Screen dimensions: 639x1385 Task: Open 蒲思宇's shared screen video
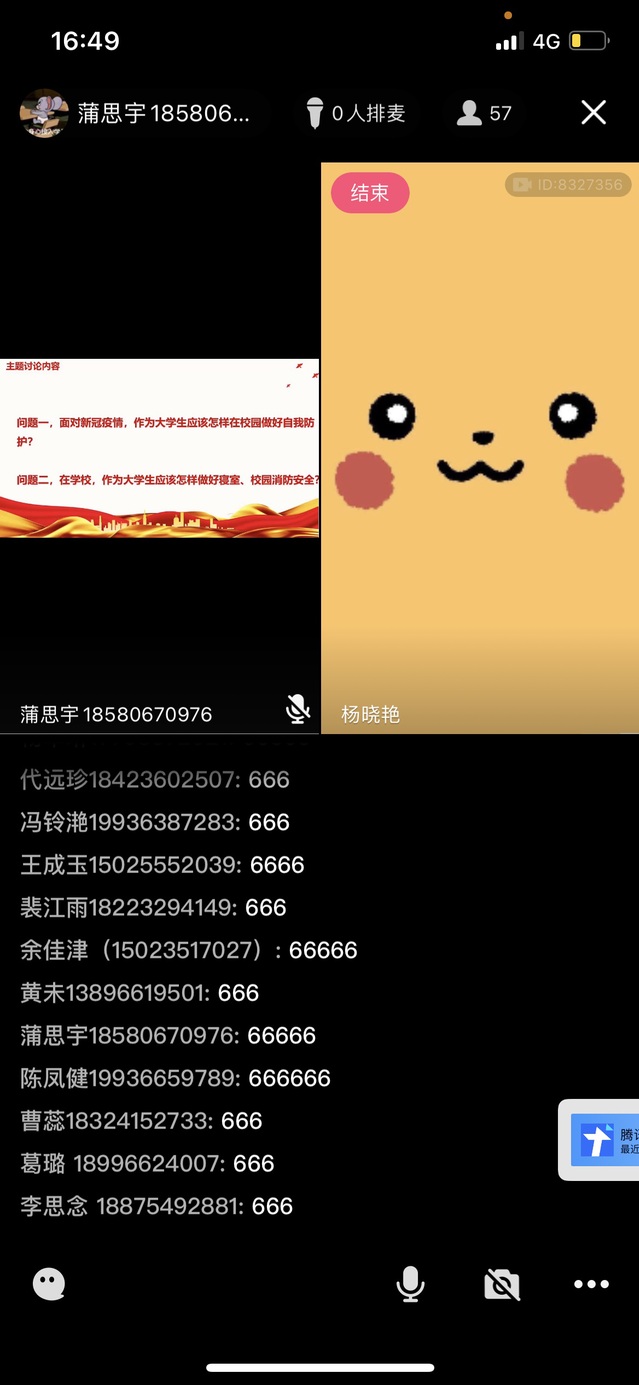pos(160,448)
